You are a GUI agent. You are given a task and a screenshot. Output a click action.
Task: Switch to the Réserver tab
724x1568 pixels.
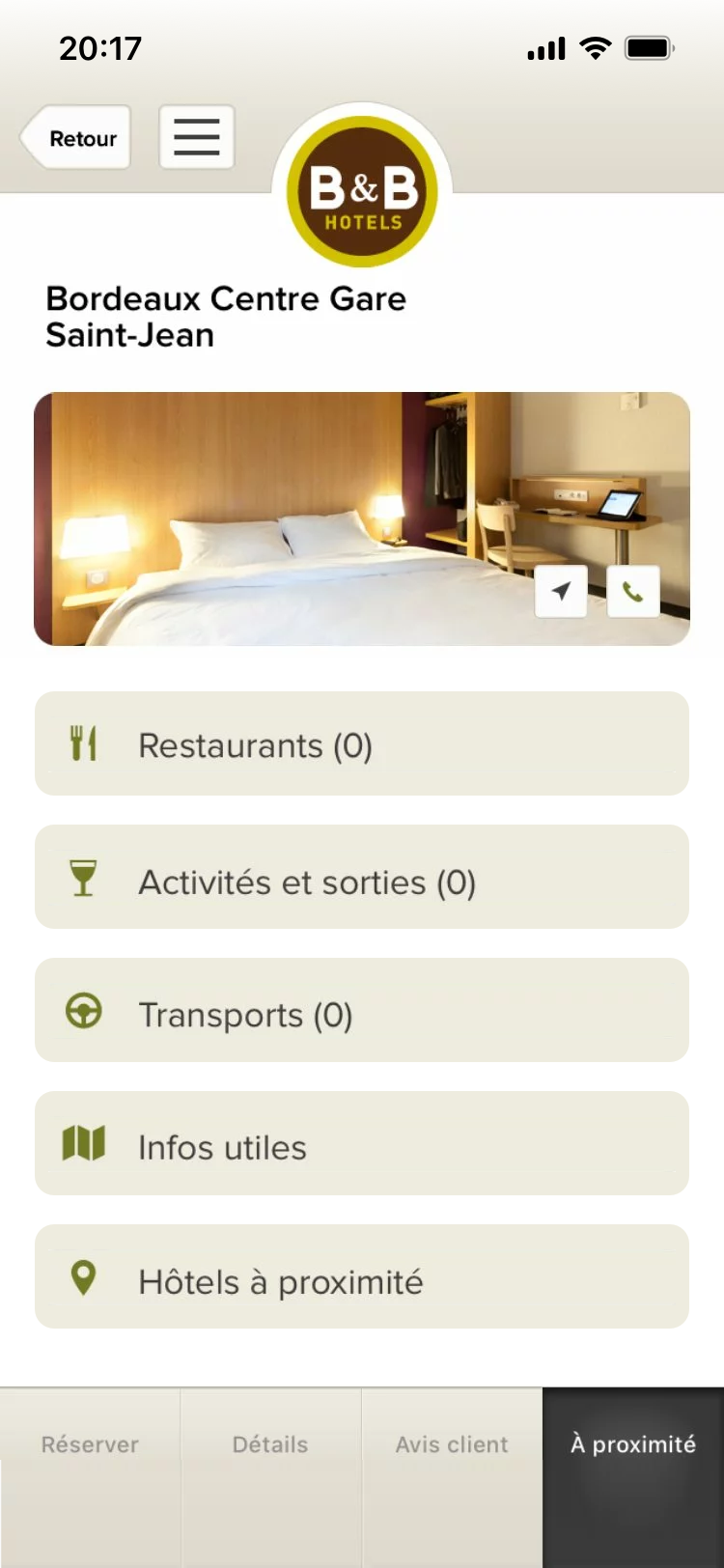[90, 1444]
